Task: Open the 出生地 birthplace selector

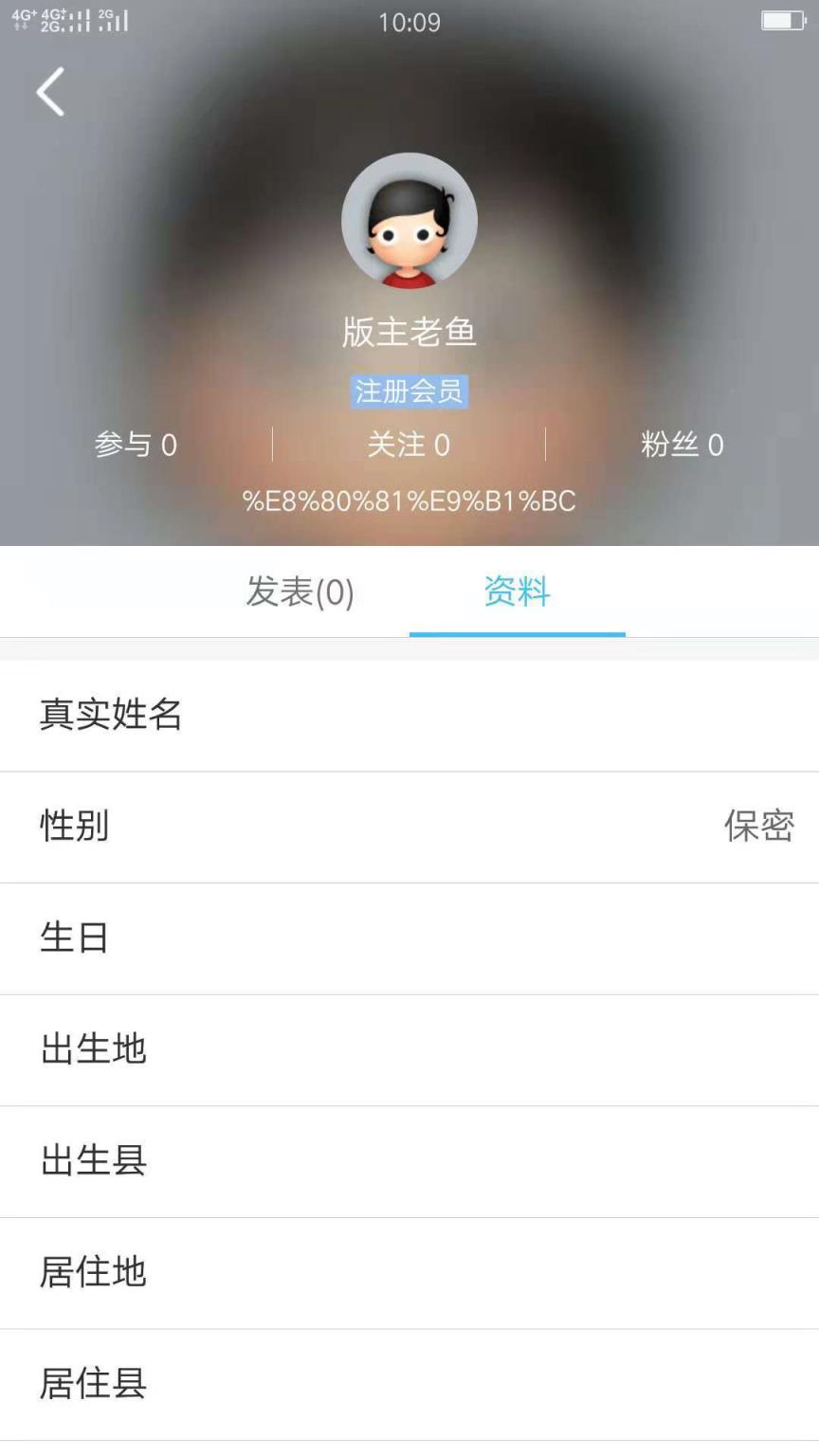Action: pyautogui.click(x=409, y=1049)
